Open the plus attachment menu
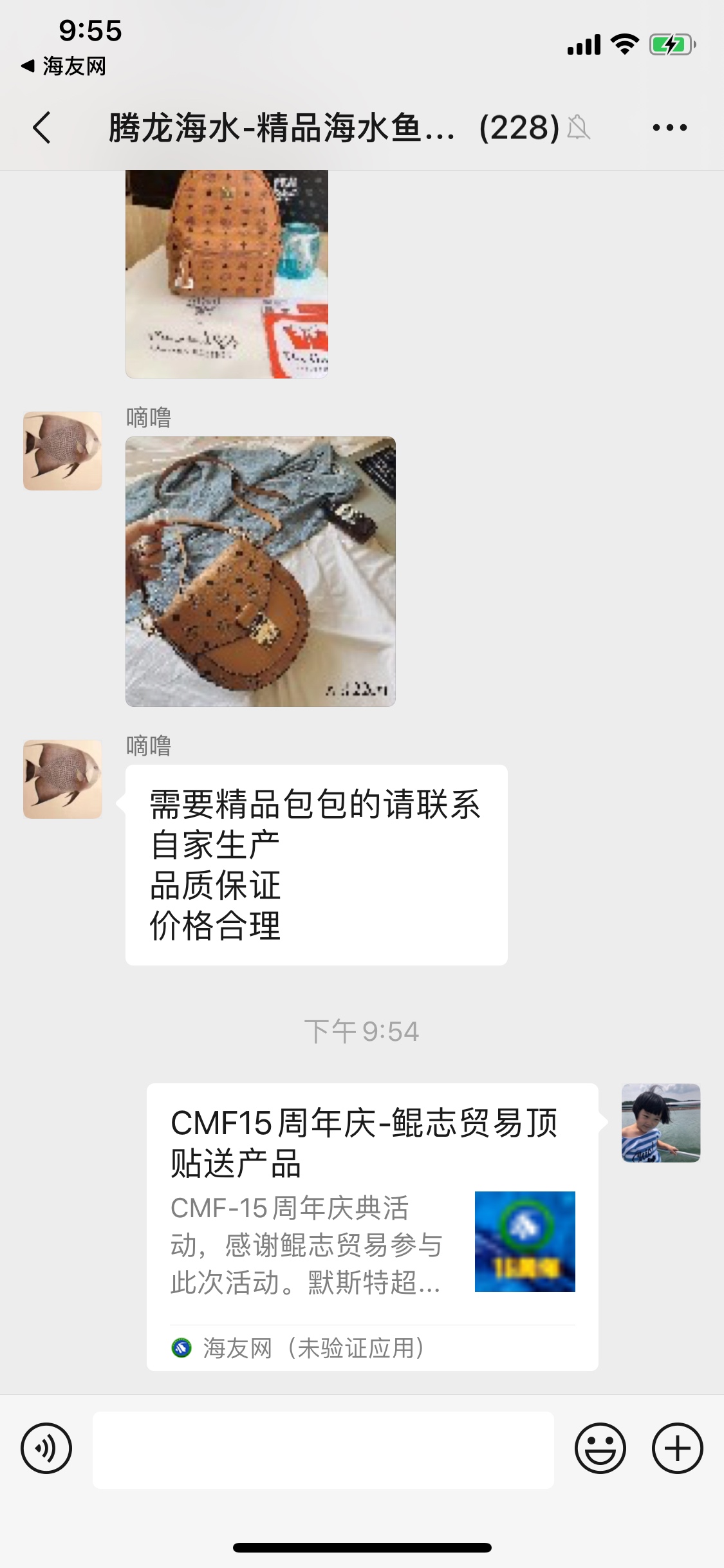The width and height of the screenshot is (724, 1568). coord(677,1448)
